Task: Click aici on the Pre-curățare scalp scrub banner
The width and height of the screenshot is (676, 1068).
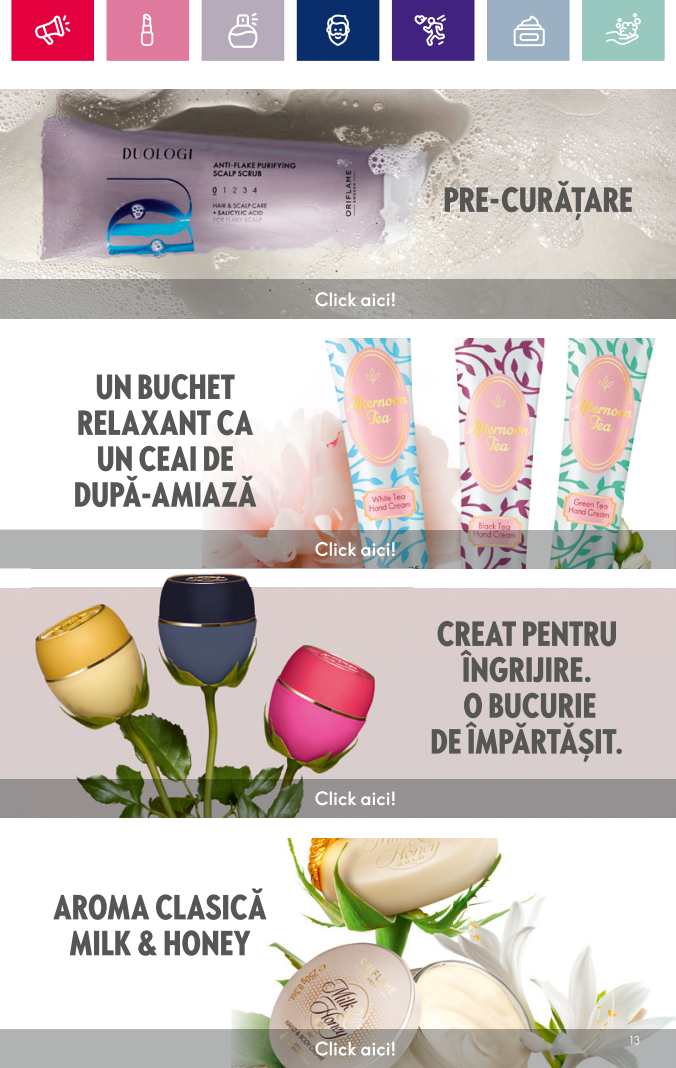Action: pyautogui.click(x=355, y=300)
